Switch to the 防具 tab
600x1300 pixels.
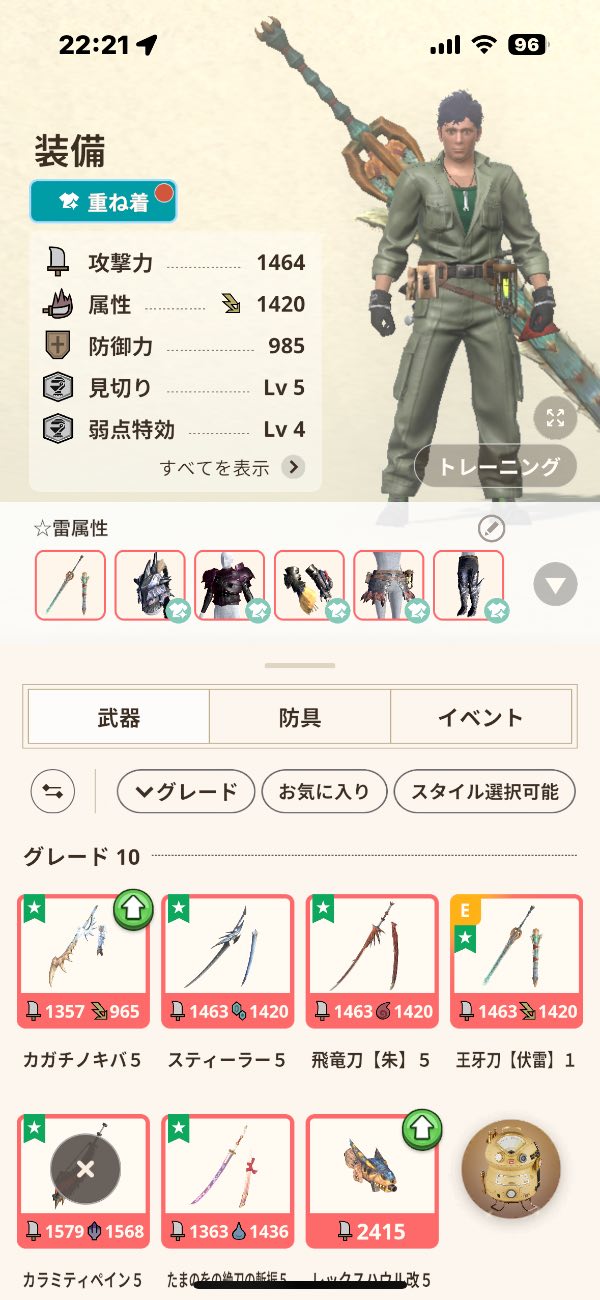coord(300,717)
